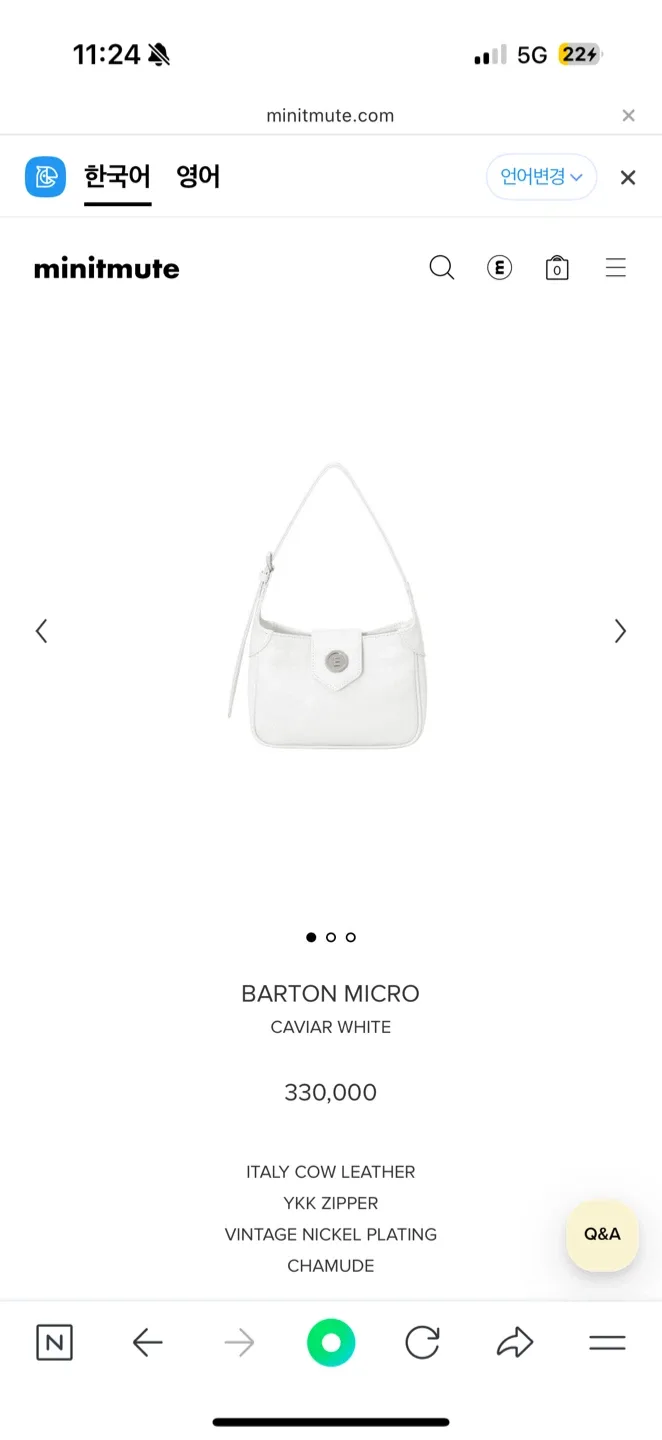Dismiss the translation bar
This screenshot has height=1440, width=662.
point(628,178)
